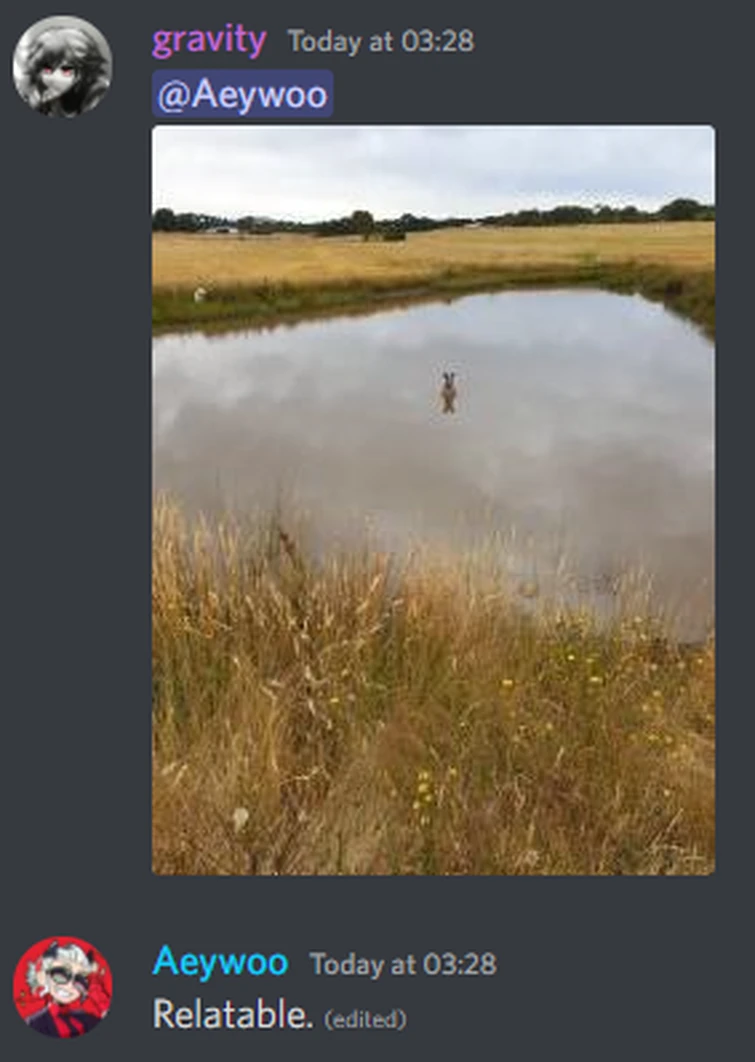
Task: Click Aeywoo's blue display name
Action: [220, 963]
